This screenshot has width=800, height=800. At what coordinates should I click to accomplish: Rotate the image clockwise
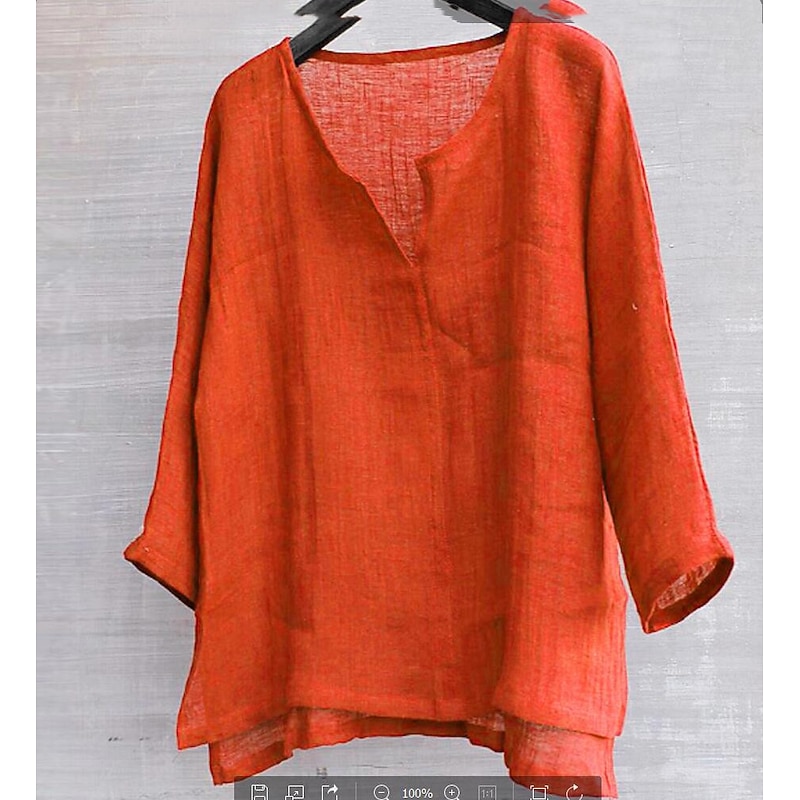tap(574, 792)
